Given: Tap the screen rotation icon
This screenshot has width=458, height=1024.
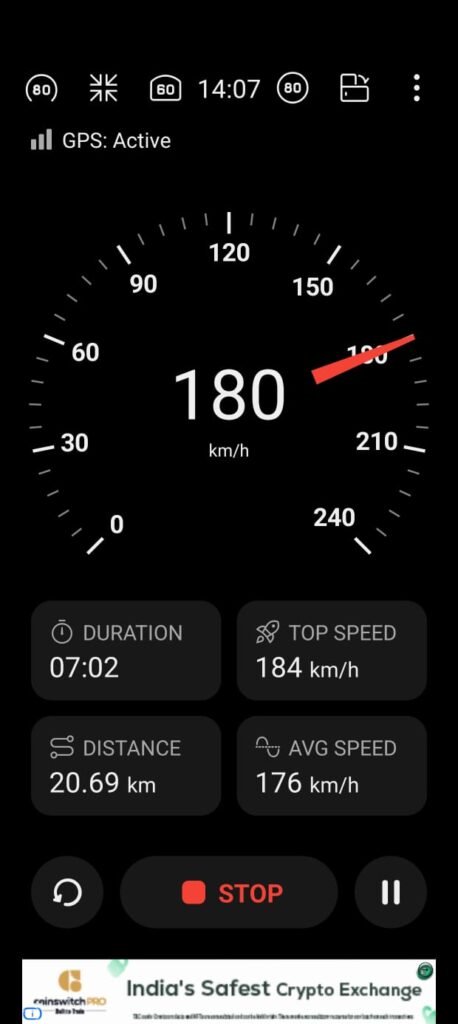Looking at the screenshot, I should tap(355, 88).
